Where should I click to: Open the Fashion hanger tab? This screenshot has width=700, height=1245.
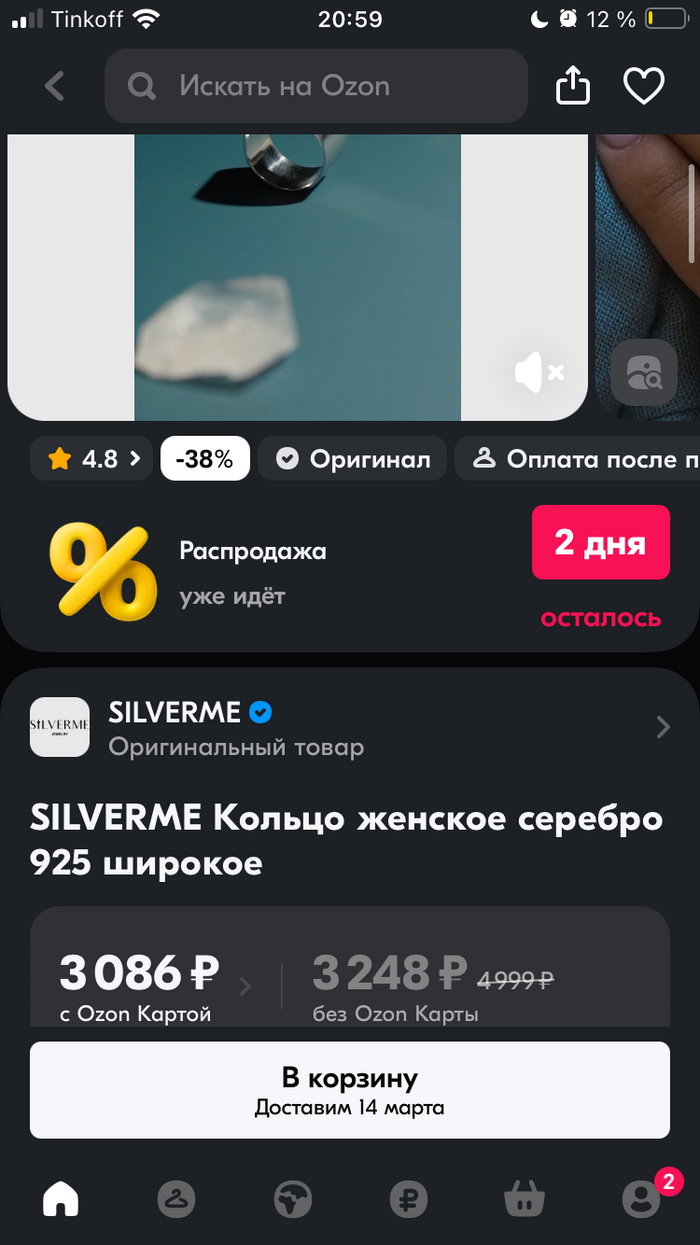click(177, 1197)
